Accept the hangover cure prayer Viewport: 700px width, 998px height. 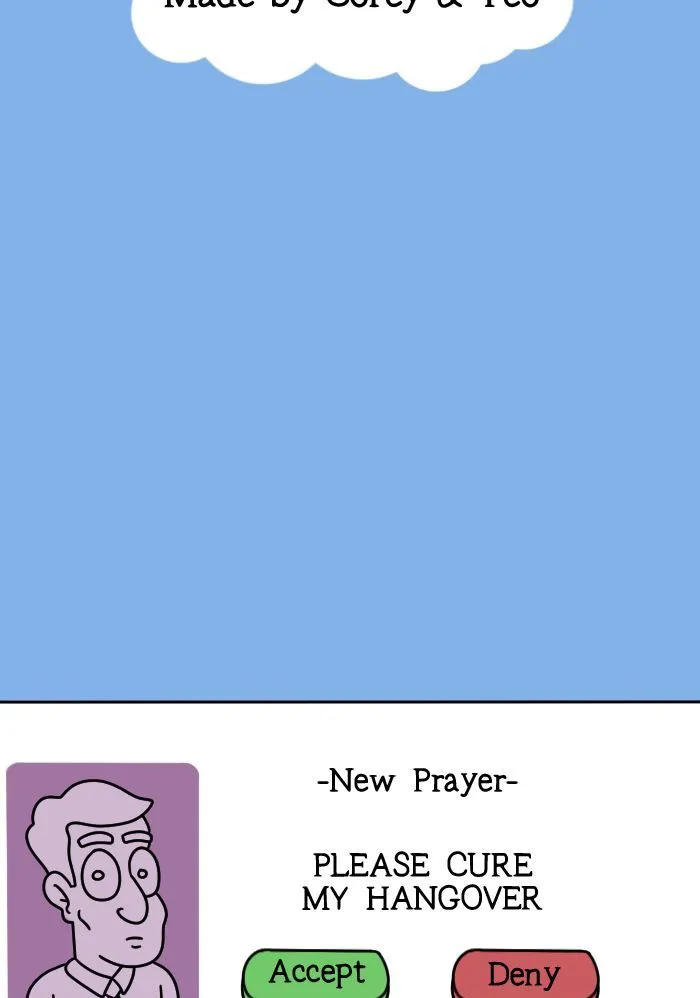pos(316,973)
